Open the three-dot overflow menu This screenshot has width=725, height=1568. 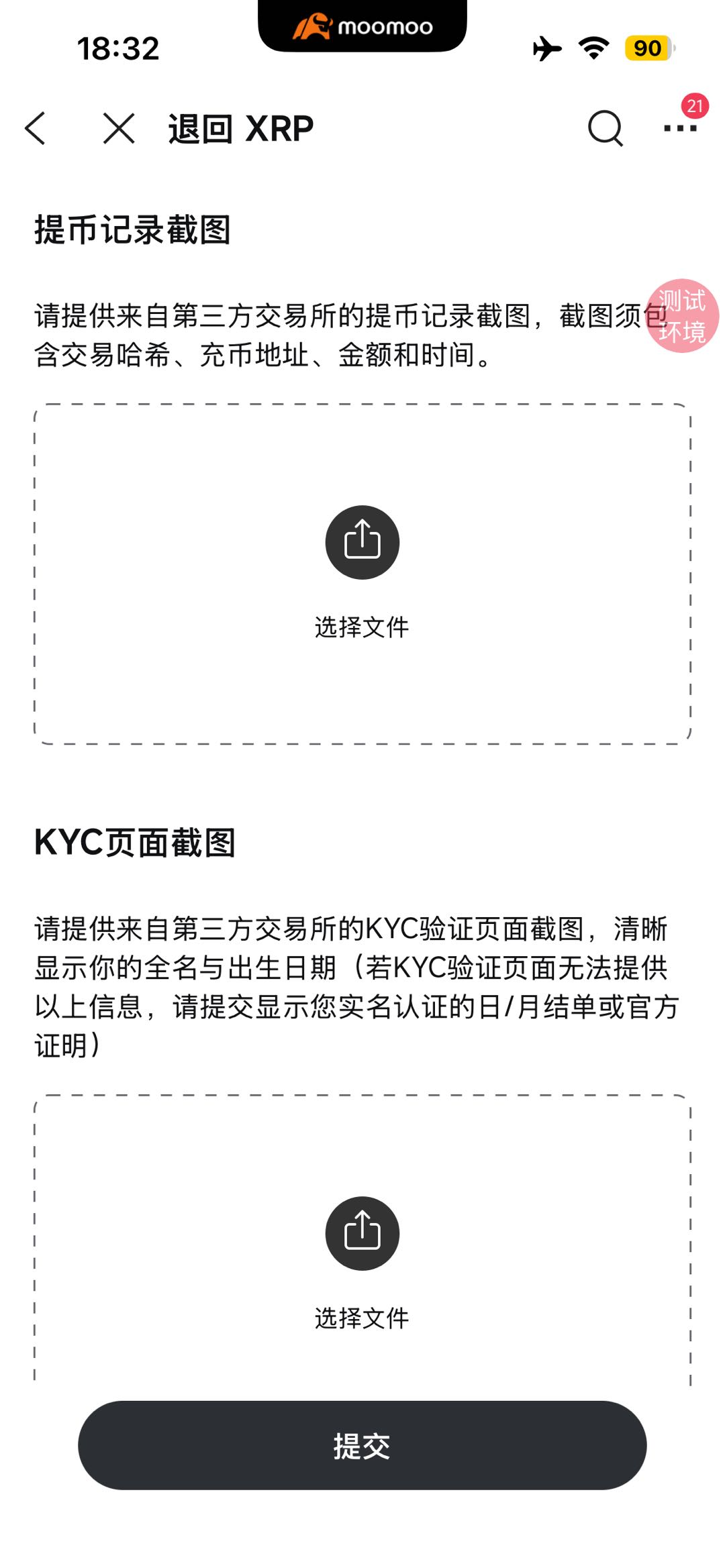[x=680, y=128]
